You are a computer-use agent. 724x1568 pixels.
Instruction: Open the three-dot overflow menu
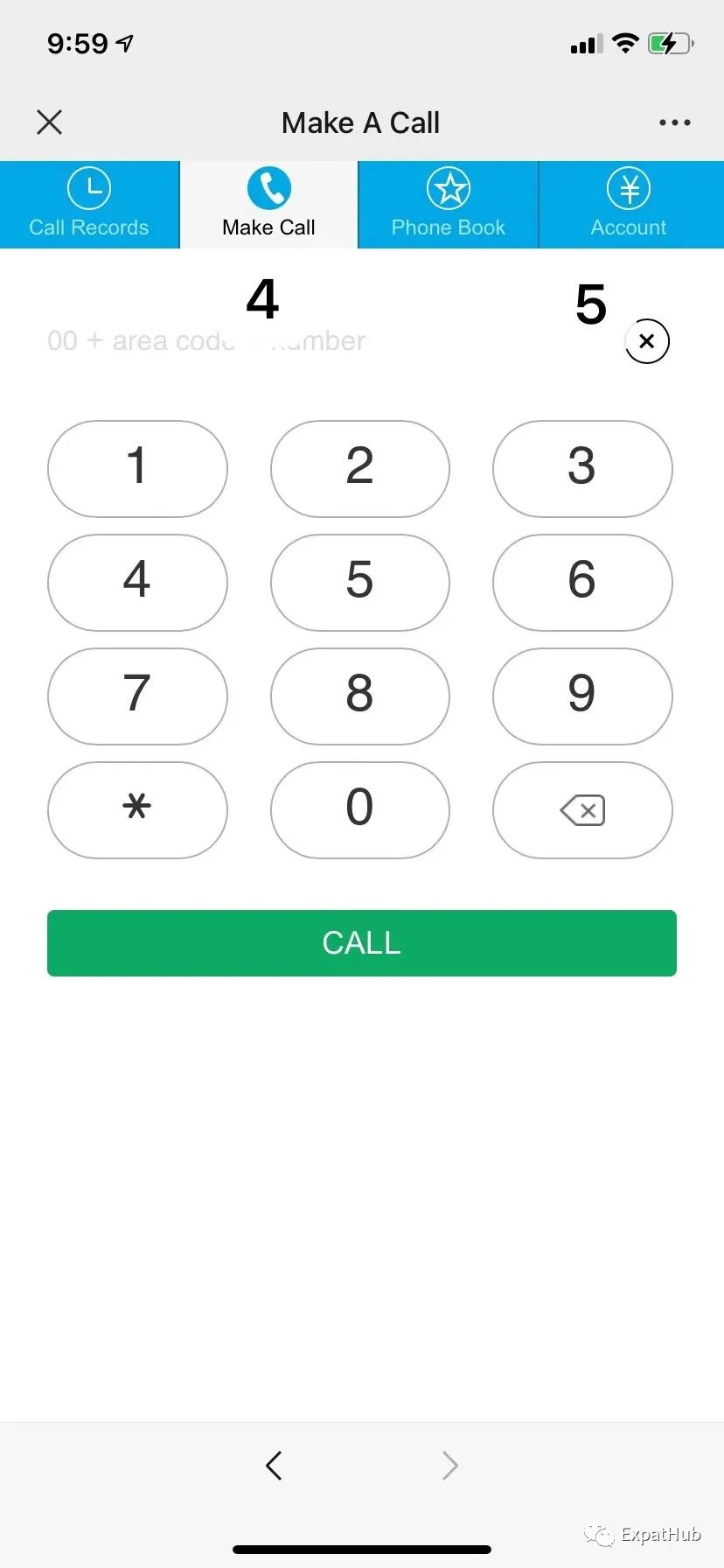coord(674,122)
